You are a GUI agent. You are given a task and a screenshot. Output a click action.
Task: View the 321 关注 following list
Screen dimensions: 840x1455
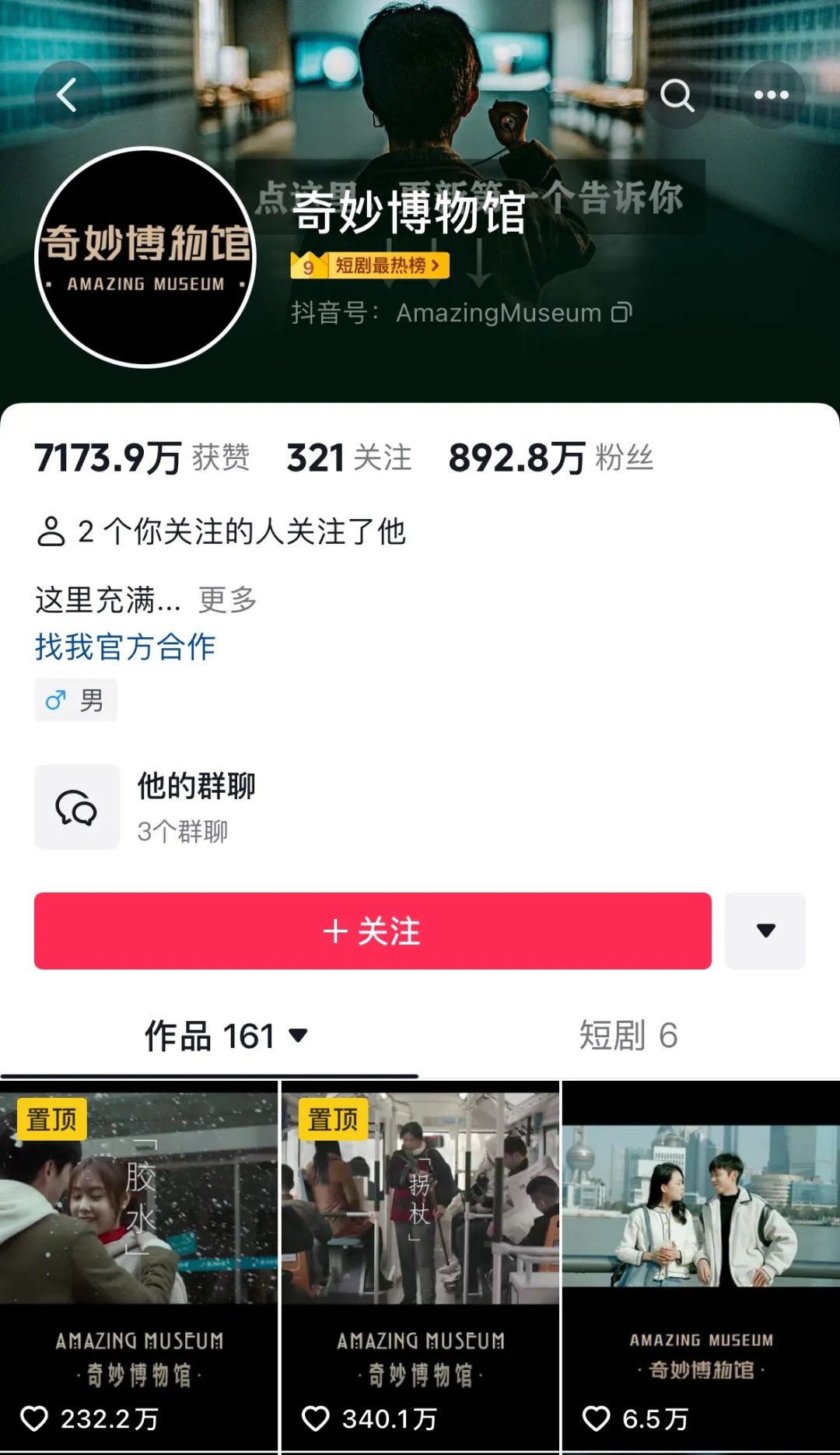[x=348, y=458]
